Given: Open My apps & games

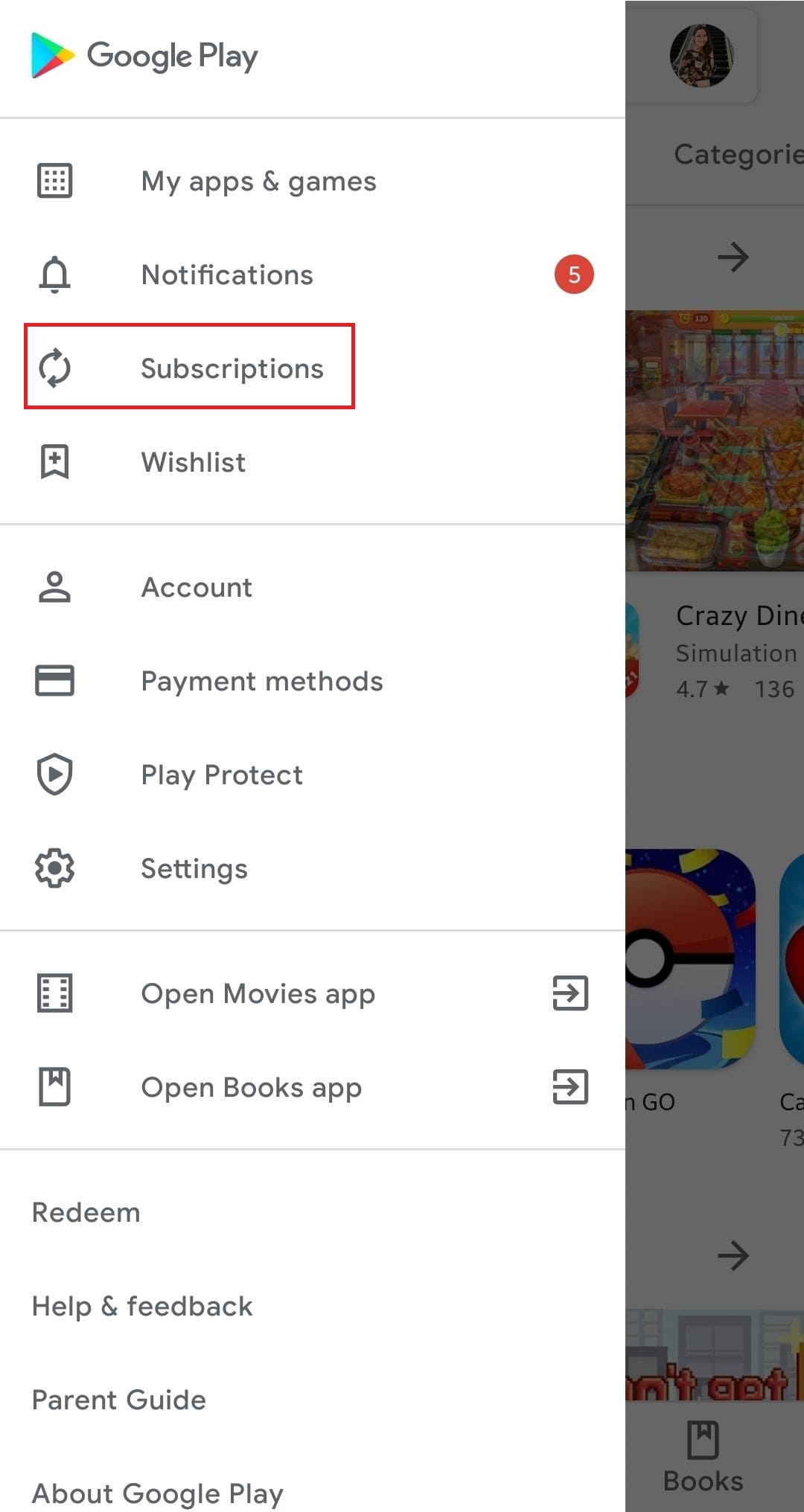Looking at the screenshot, I should [x=313, y=181].
